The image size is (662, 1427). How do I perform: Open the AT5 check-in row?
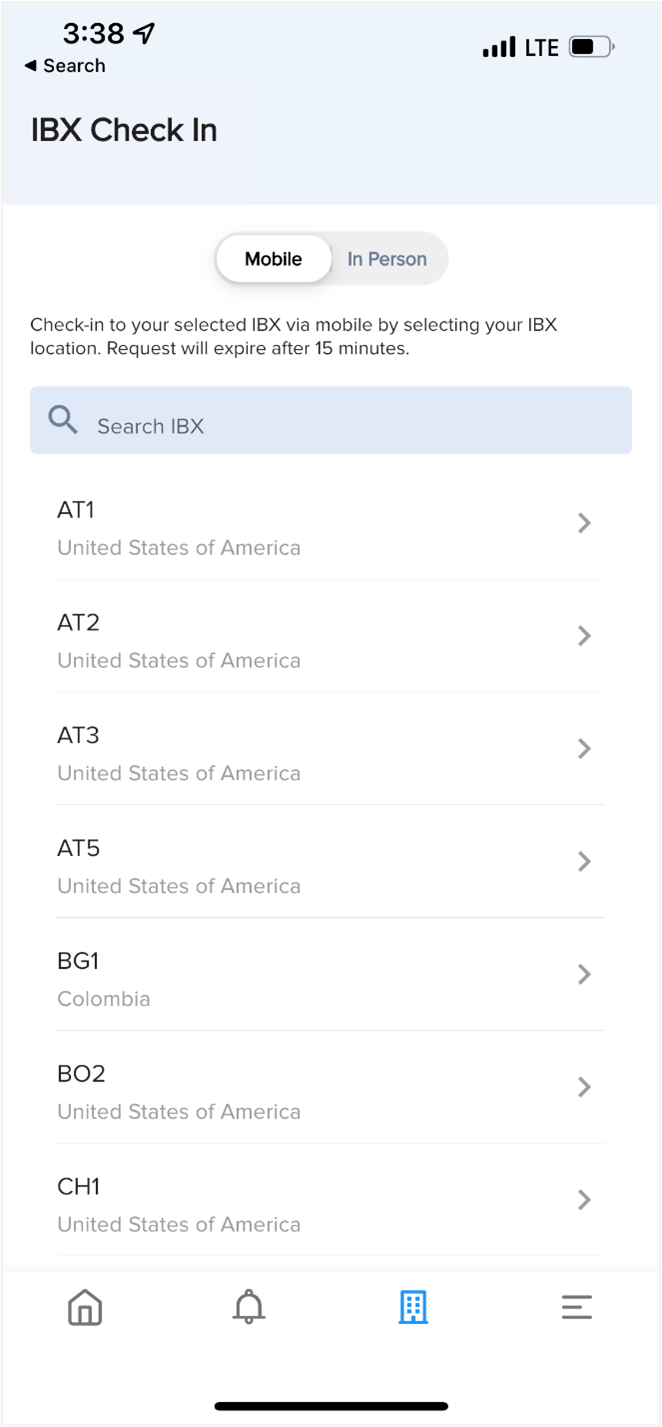click(331, 862)
